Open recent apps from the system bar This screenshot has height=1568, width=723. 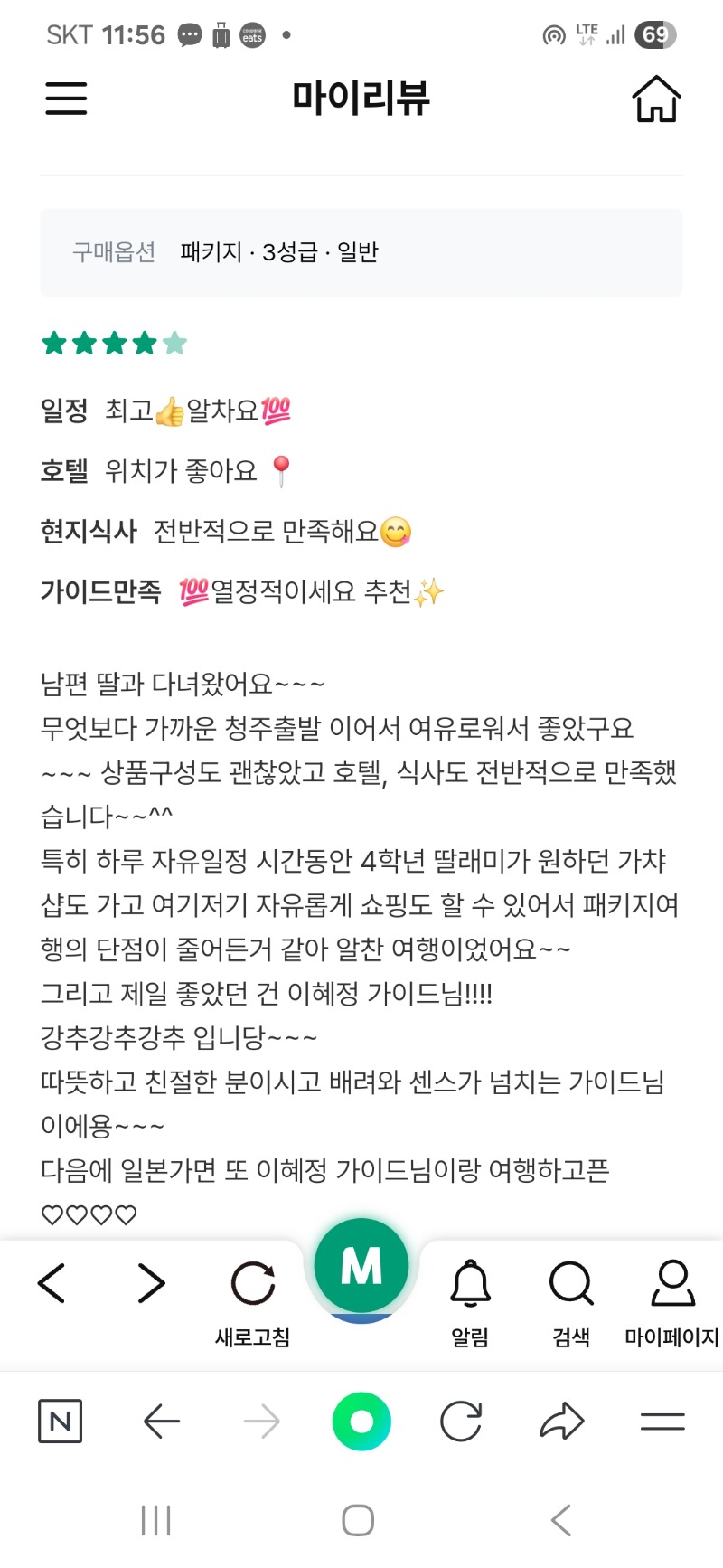pyautogui.click(x=156, y=1520)
